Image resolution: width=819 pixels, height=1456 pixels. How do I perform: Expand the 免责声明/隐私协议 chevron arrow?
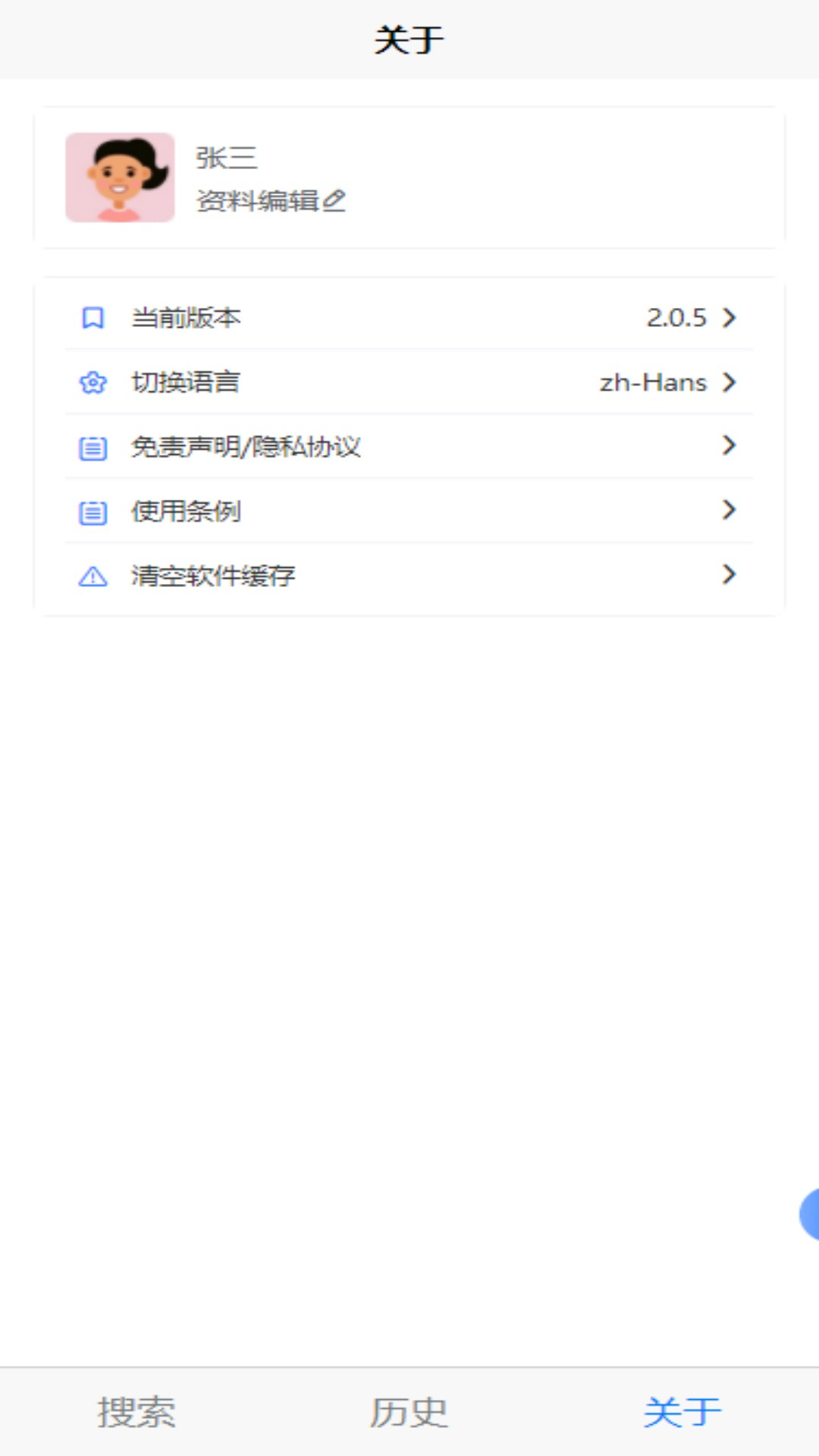click(x=729, y=447)
